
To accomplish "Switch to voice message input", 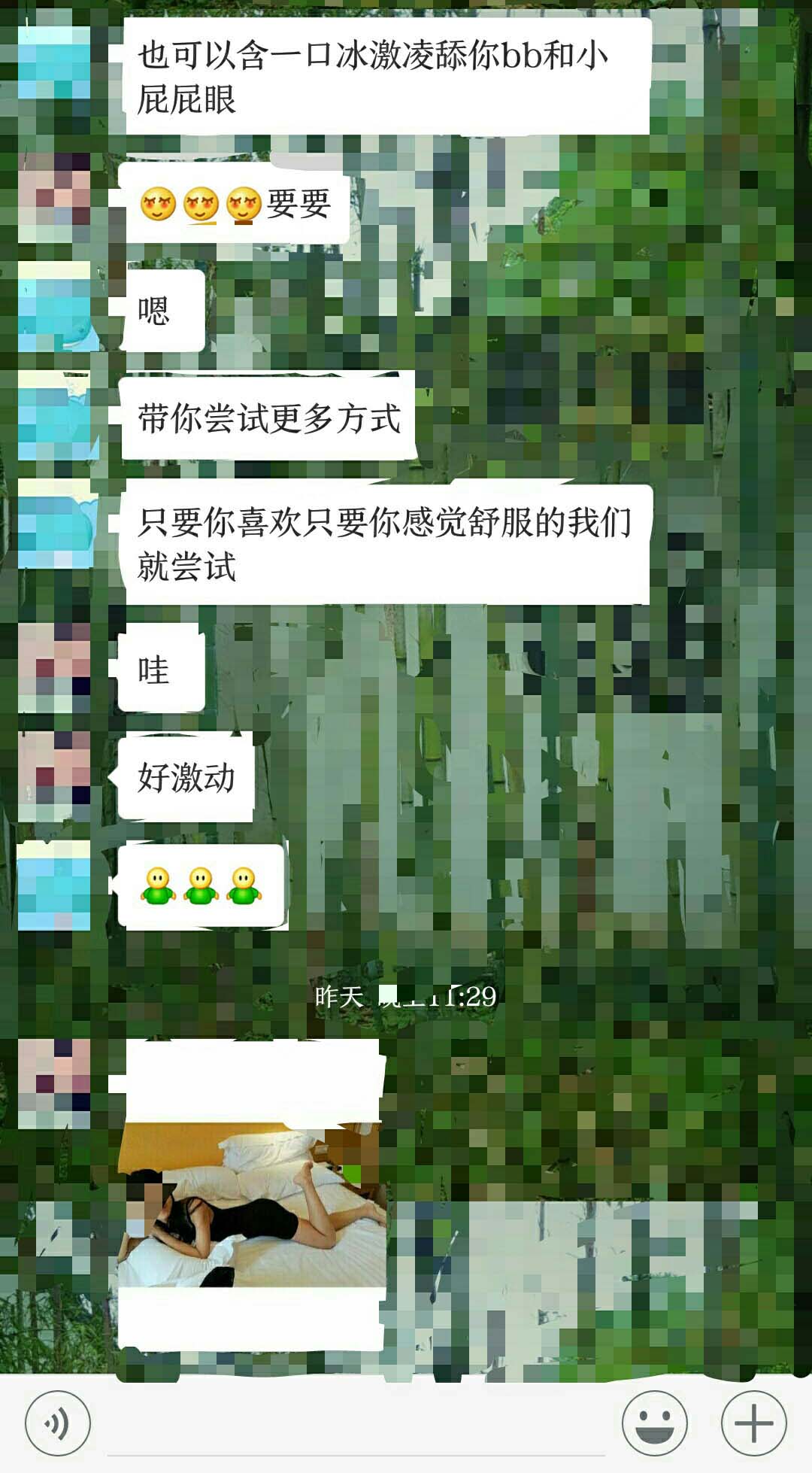I will (58, 1423).
